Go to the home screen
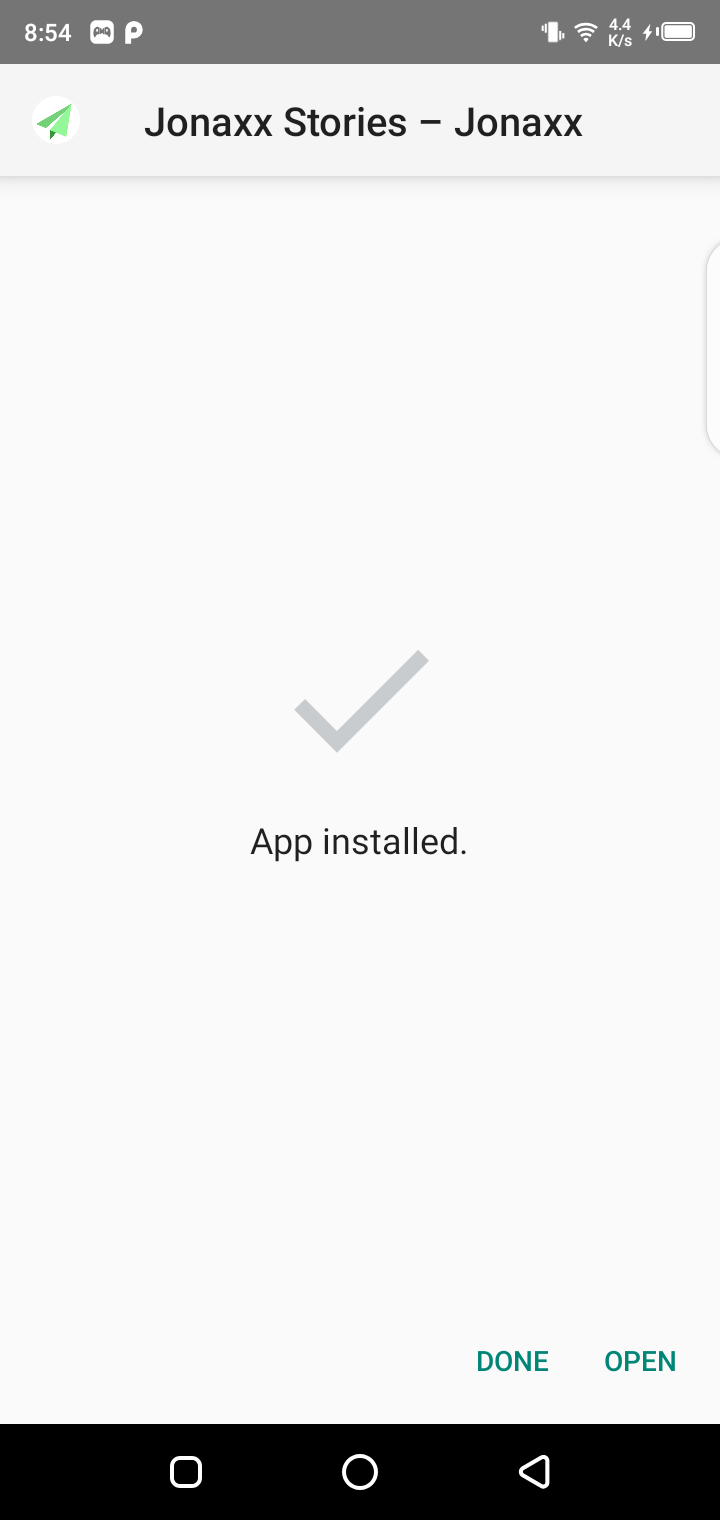 point(360,1471)
